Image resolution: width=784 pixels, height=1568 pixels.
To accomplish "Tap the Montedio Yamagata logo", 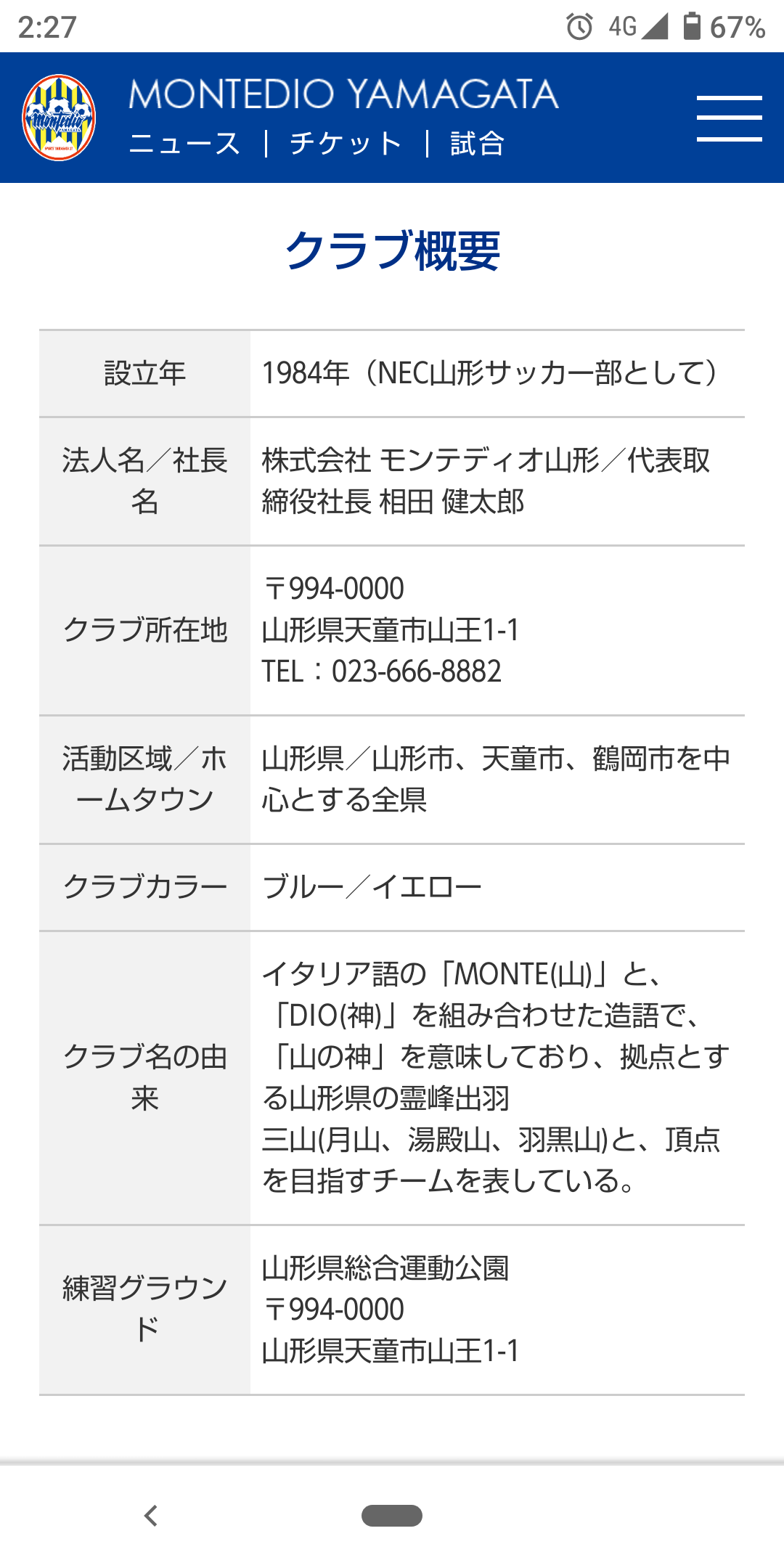I will click(60, 118).
